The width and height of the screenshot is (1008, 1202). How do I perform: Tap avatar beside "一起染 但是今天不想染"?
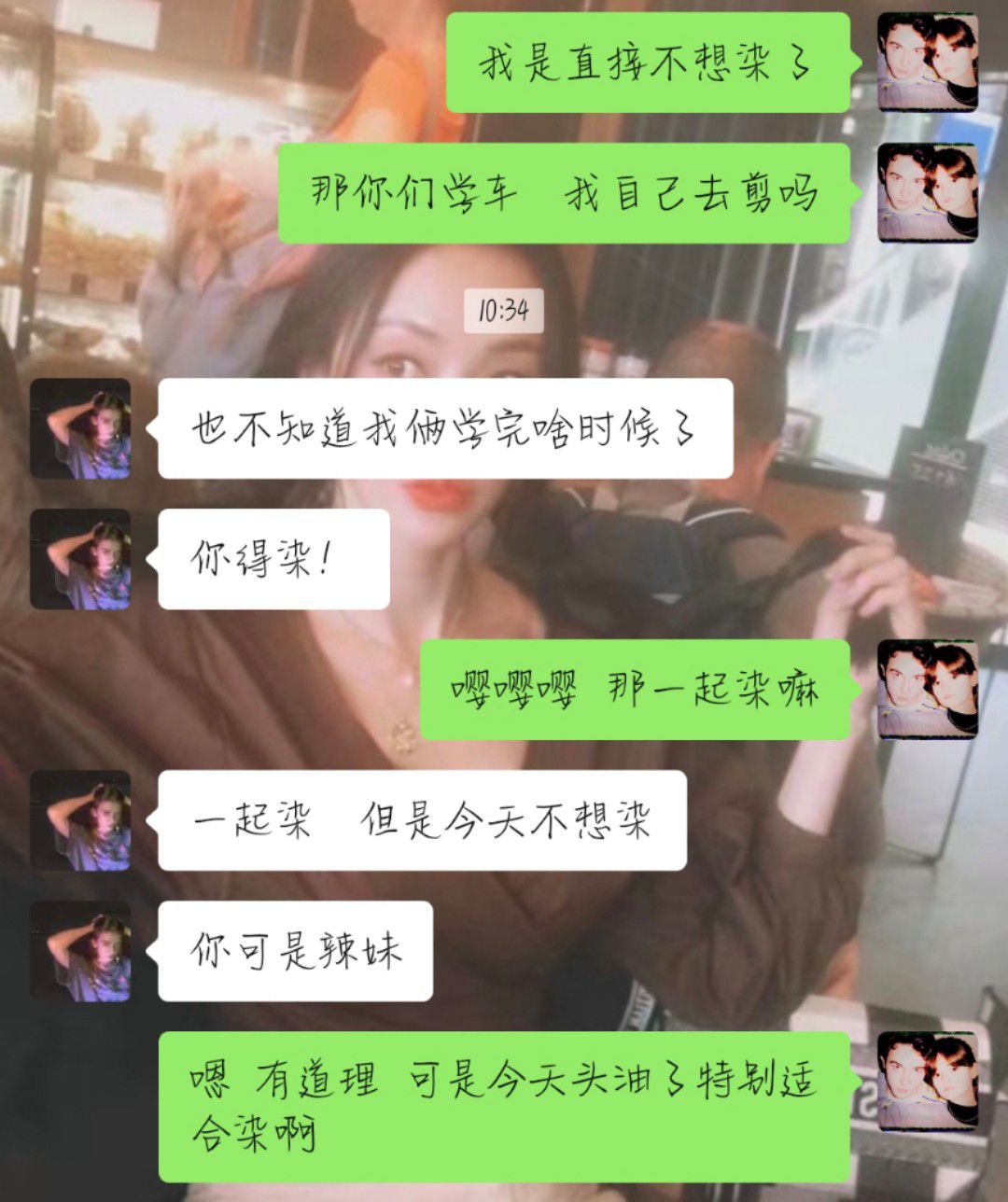click(x=80, y=820)
